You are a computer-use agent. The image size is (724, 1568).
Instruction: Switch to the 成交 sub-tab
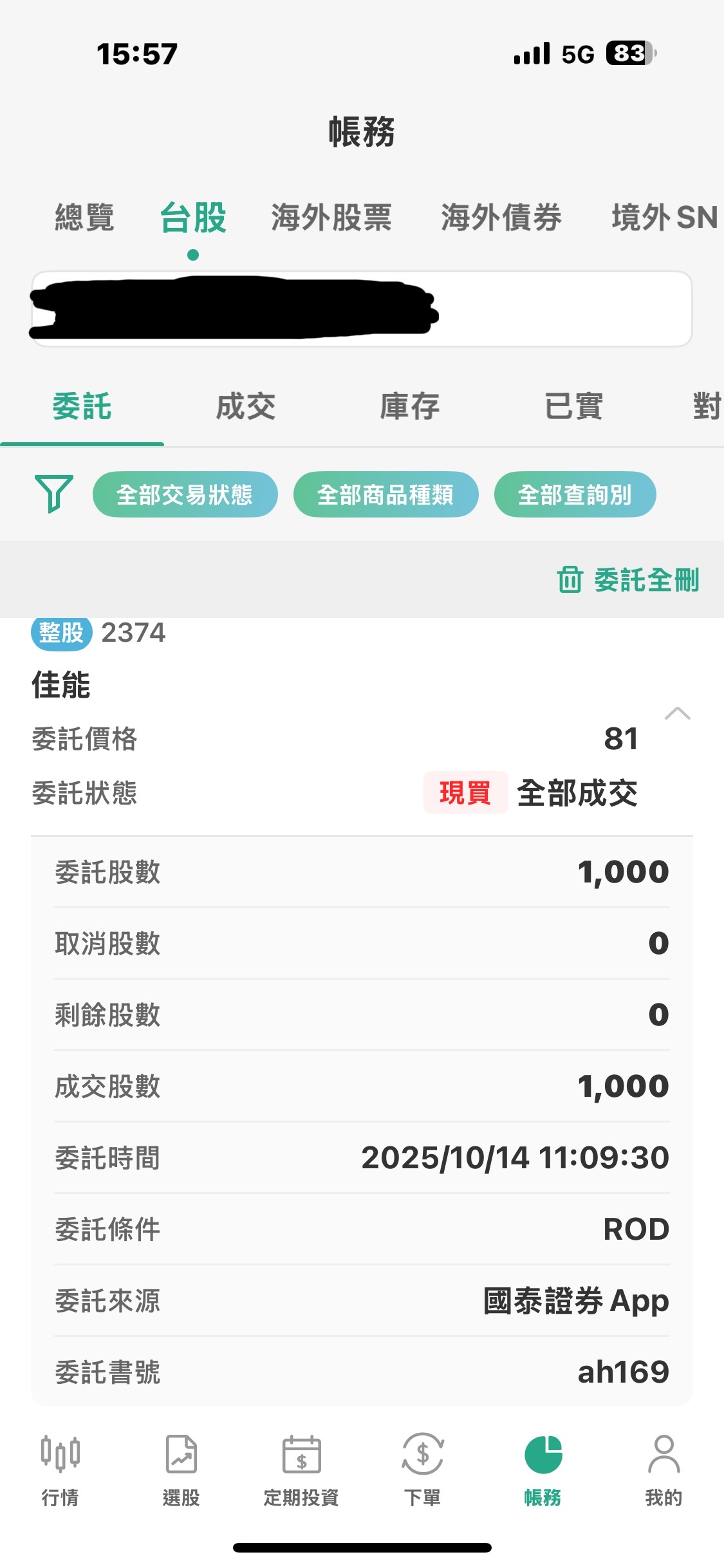[x=246, y=407]
